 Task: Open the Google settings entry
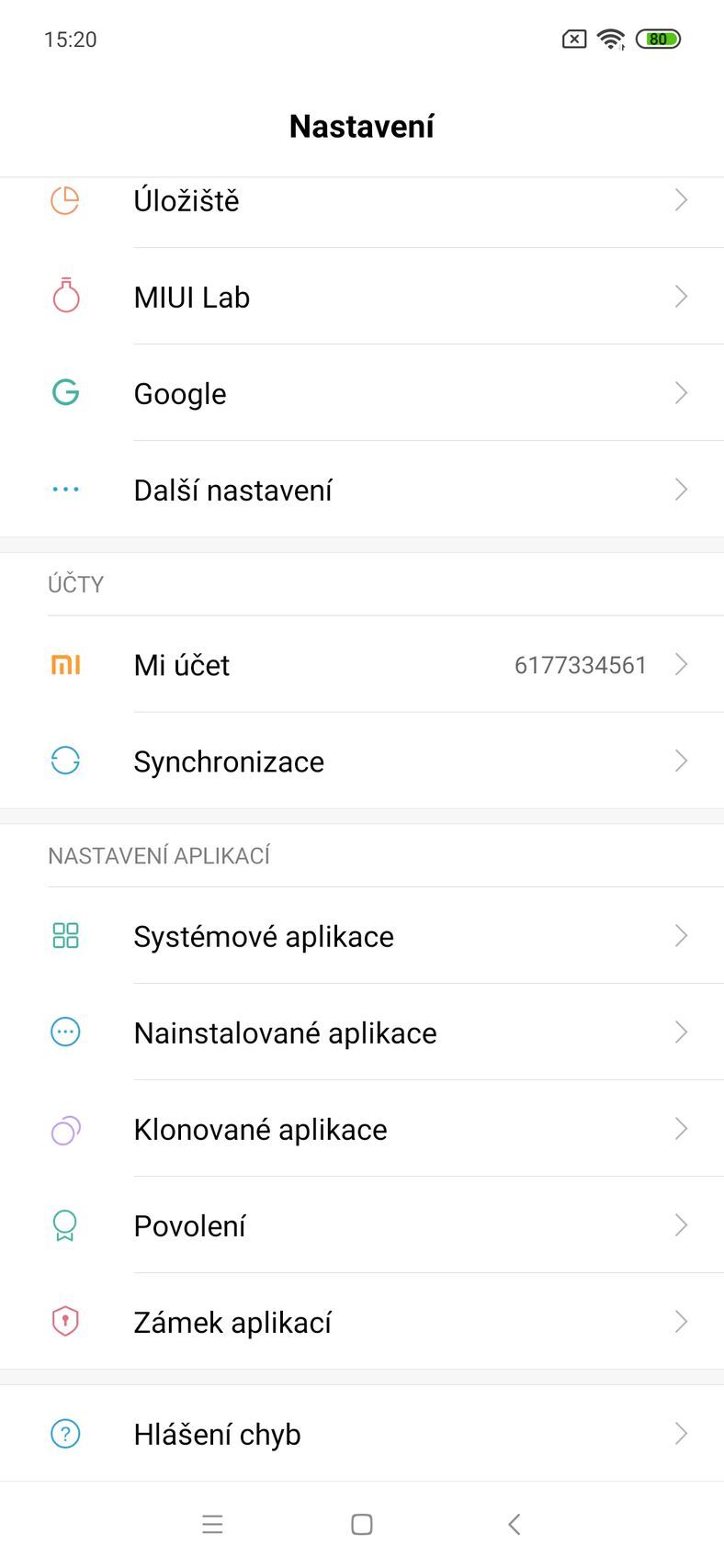coord(362,393)
